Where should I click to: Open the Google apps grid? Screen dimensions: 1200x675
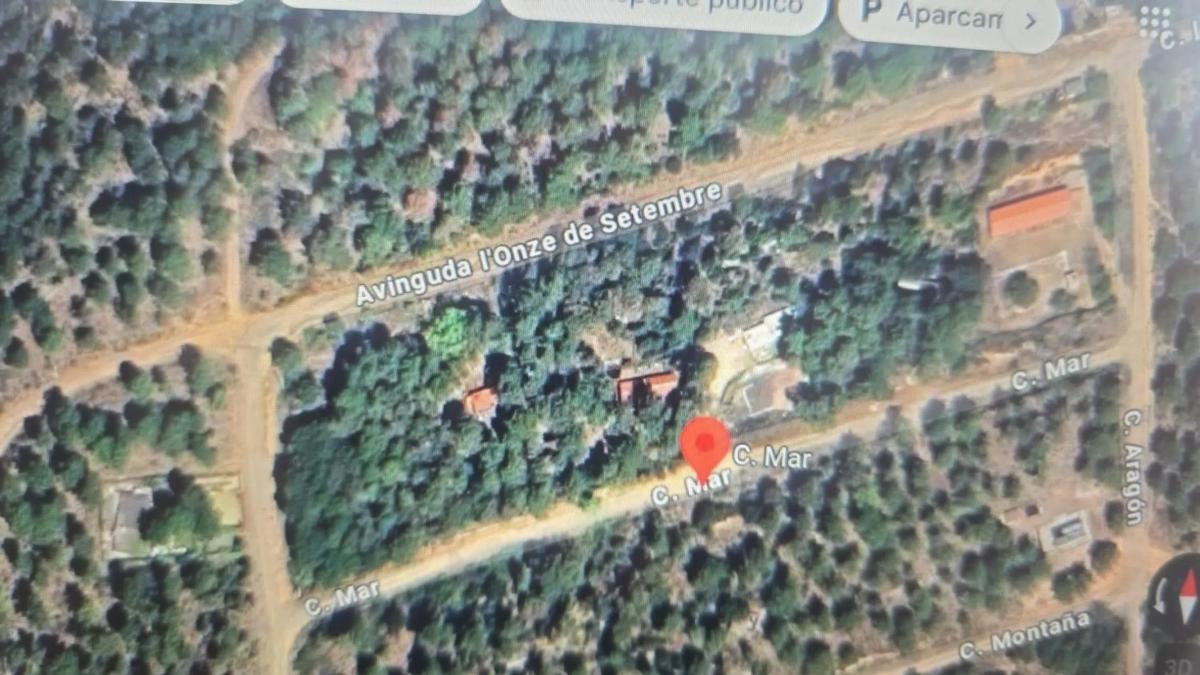click(1155, 20)
